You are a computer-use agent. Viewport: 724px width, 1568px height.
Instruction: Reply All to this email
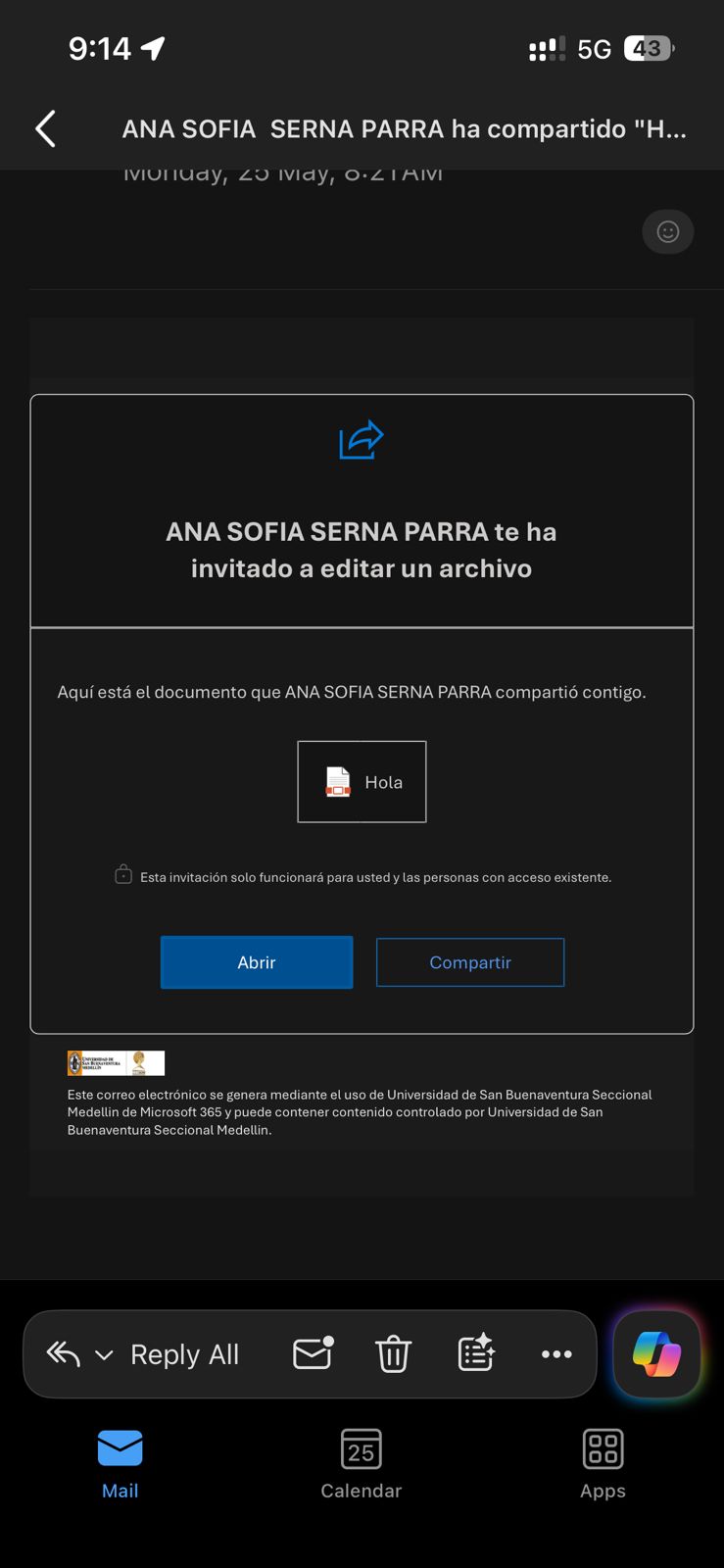point(184,1354)
